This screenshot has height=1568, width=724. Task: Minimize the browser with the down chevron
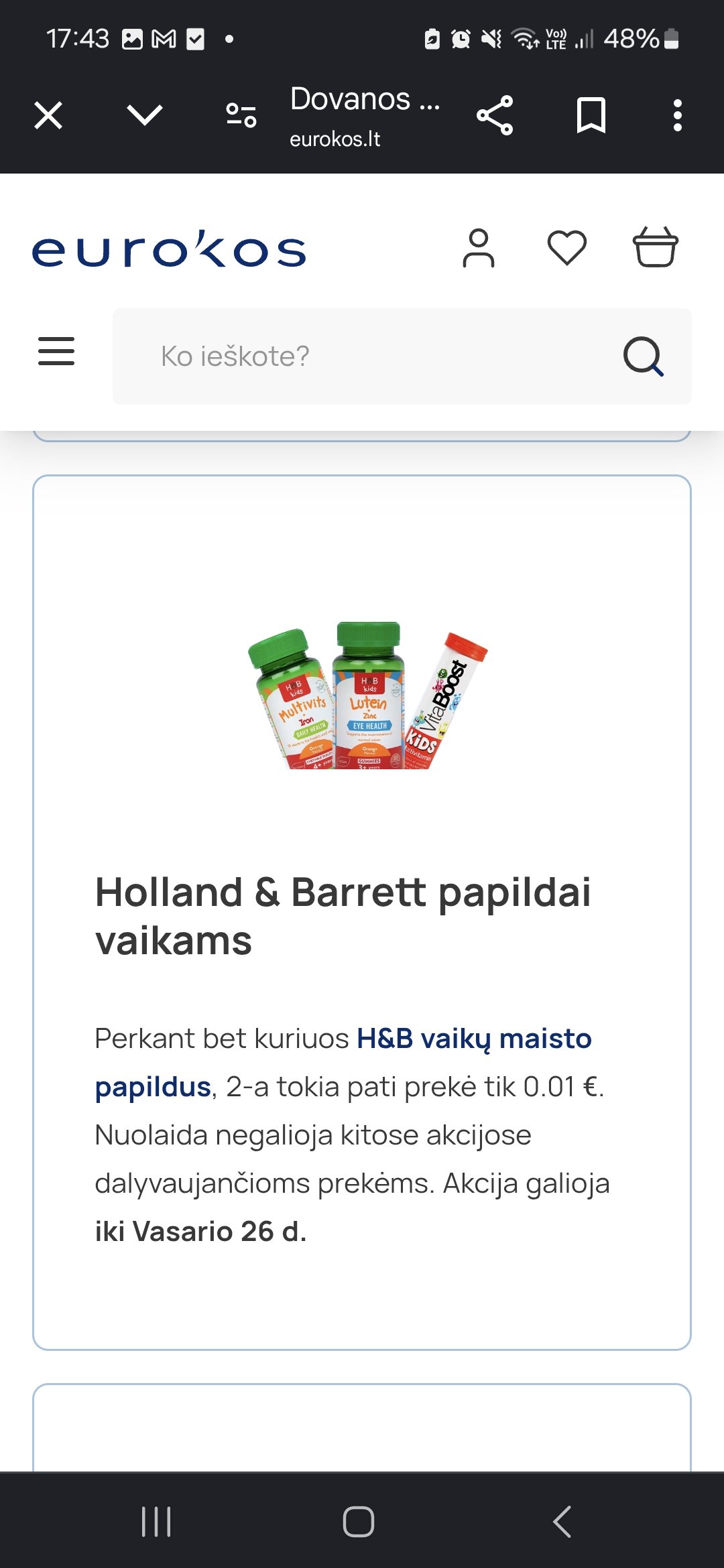(x=145, y=115)
